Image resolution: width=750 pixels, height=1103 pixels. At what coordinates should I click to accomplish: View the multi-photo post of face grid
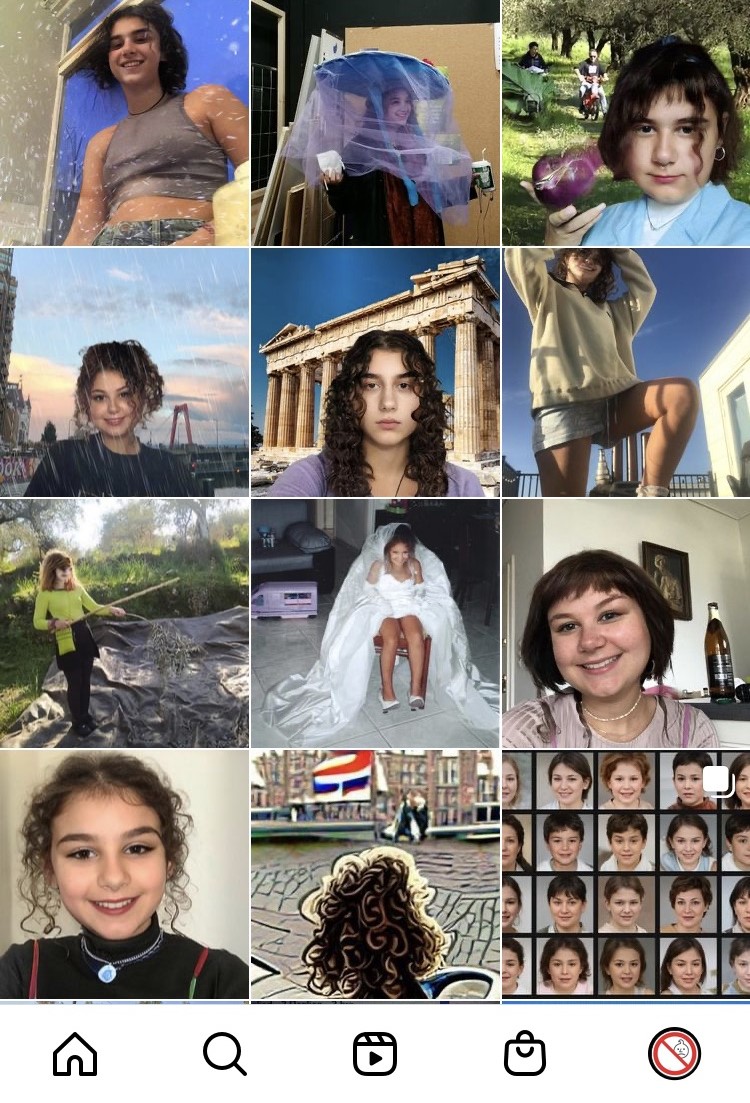click(x=626, y=873)
